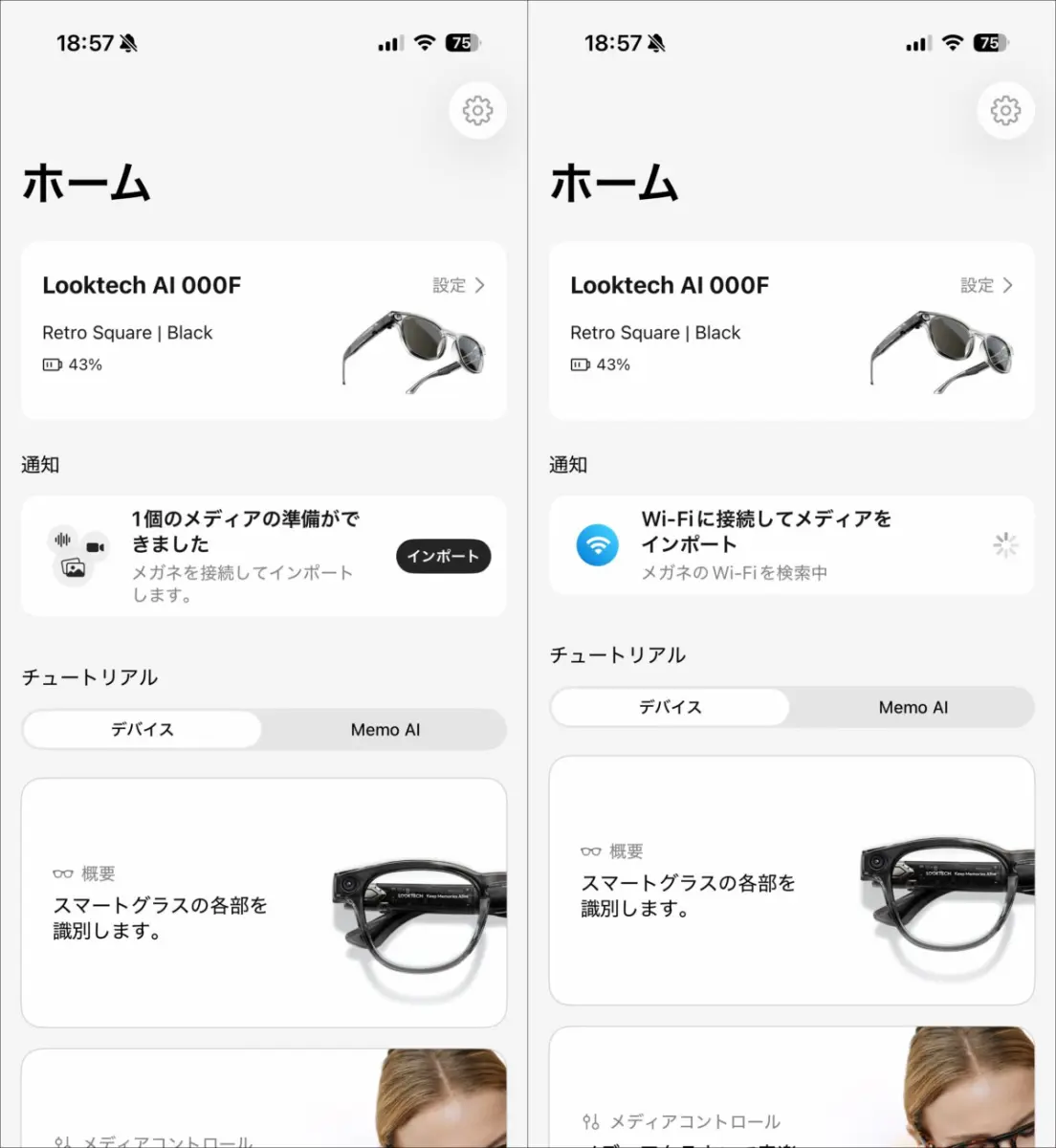The height and width of the screenshot is (1148, 1056).
Task: Tap the Wi-Fi symbol in the status bar
Action: (424, 42)
